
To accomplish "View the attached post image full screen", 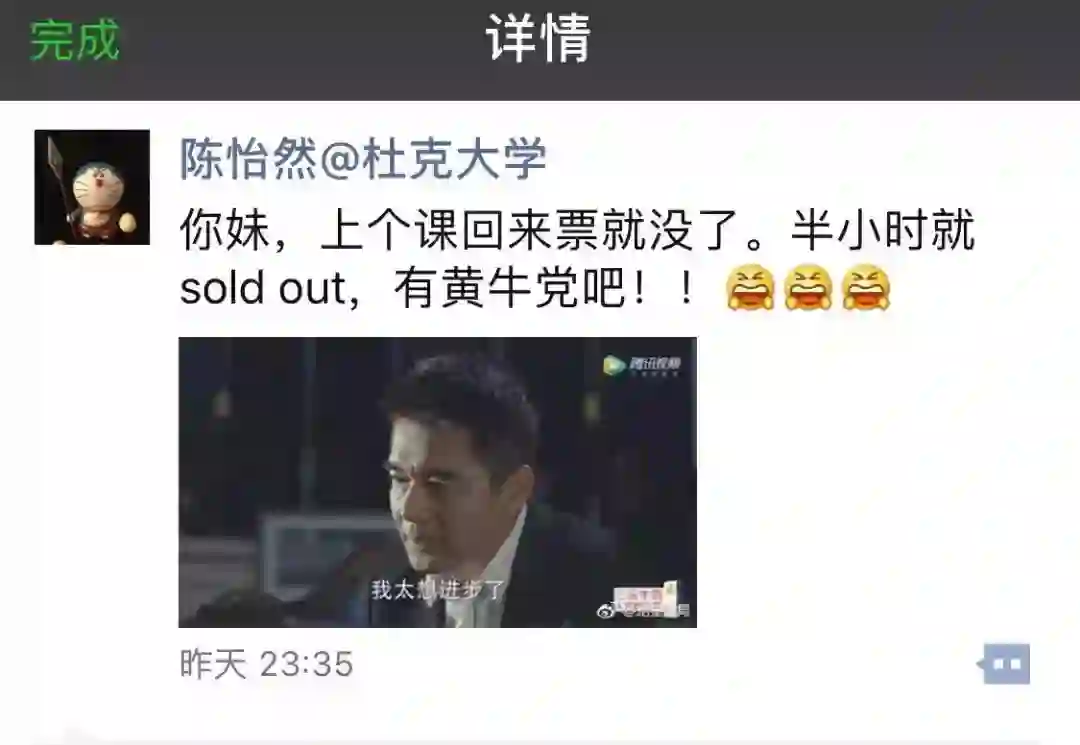I will point(437,482).
